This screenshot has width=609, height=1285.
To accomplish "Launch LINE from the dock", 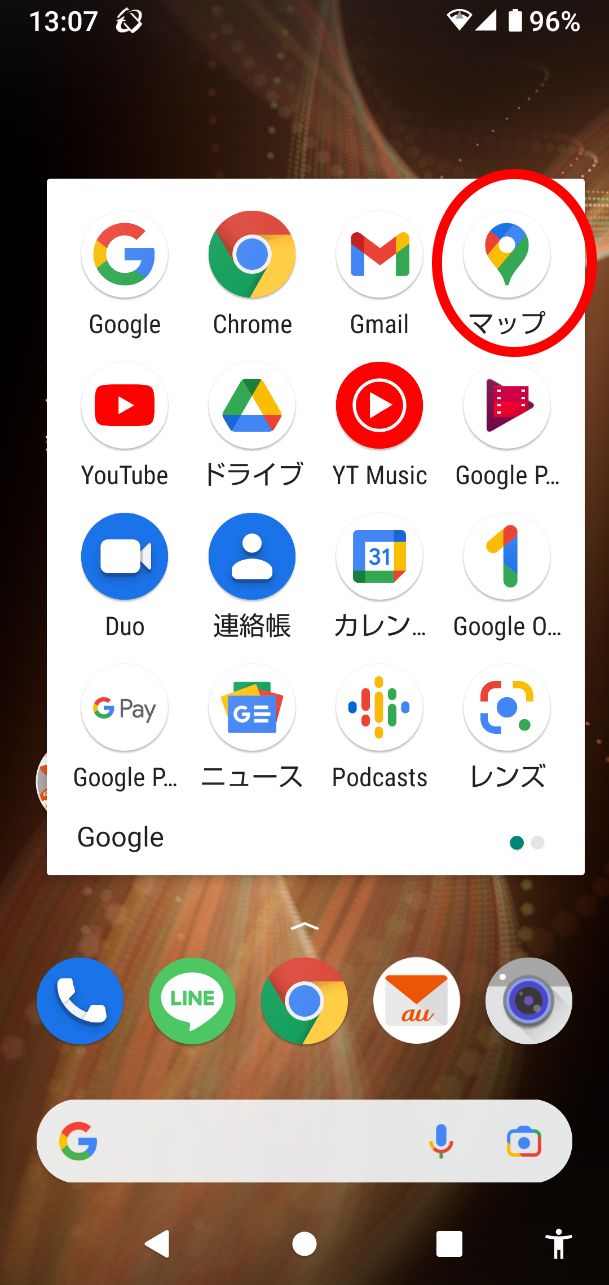I will (x=193, y=1001).
